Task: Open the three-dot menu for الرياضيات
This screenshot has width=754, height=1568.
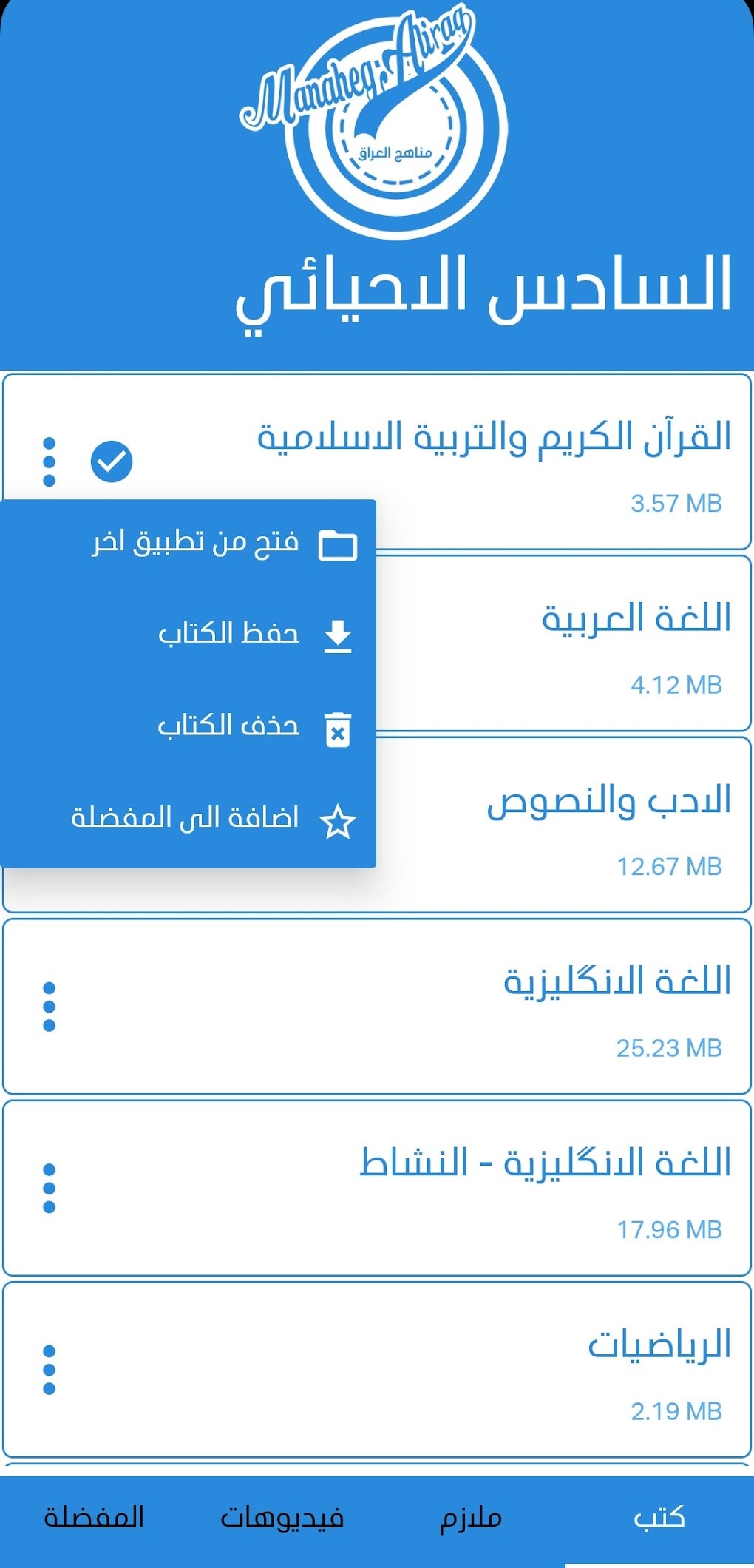Action: pos(50,1370)
